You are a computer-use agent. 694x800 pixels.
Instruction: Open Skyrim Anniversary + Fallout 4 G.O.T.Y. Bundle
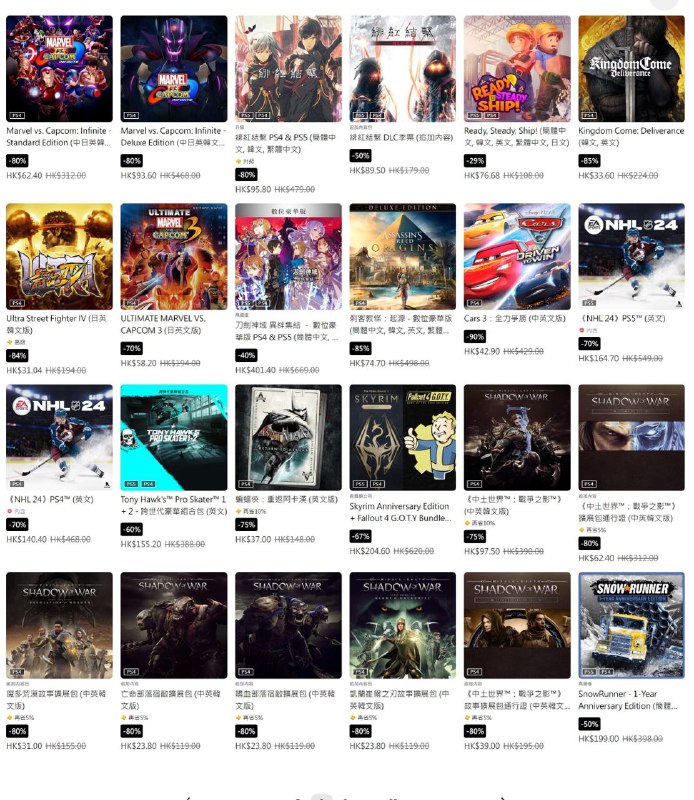pyautogui.click(x=403, y=437)
